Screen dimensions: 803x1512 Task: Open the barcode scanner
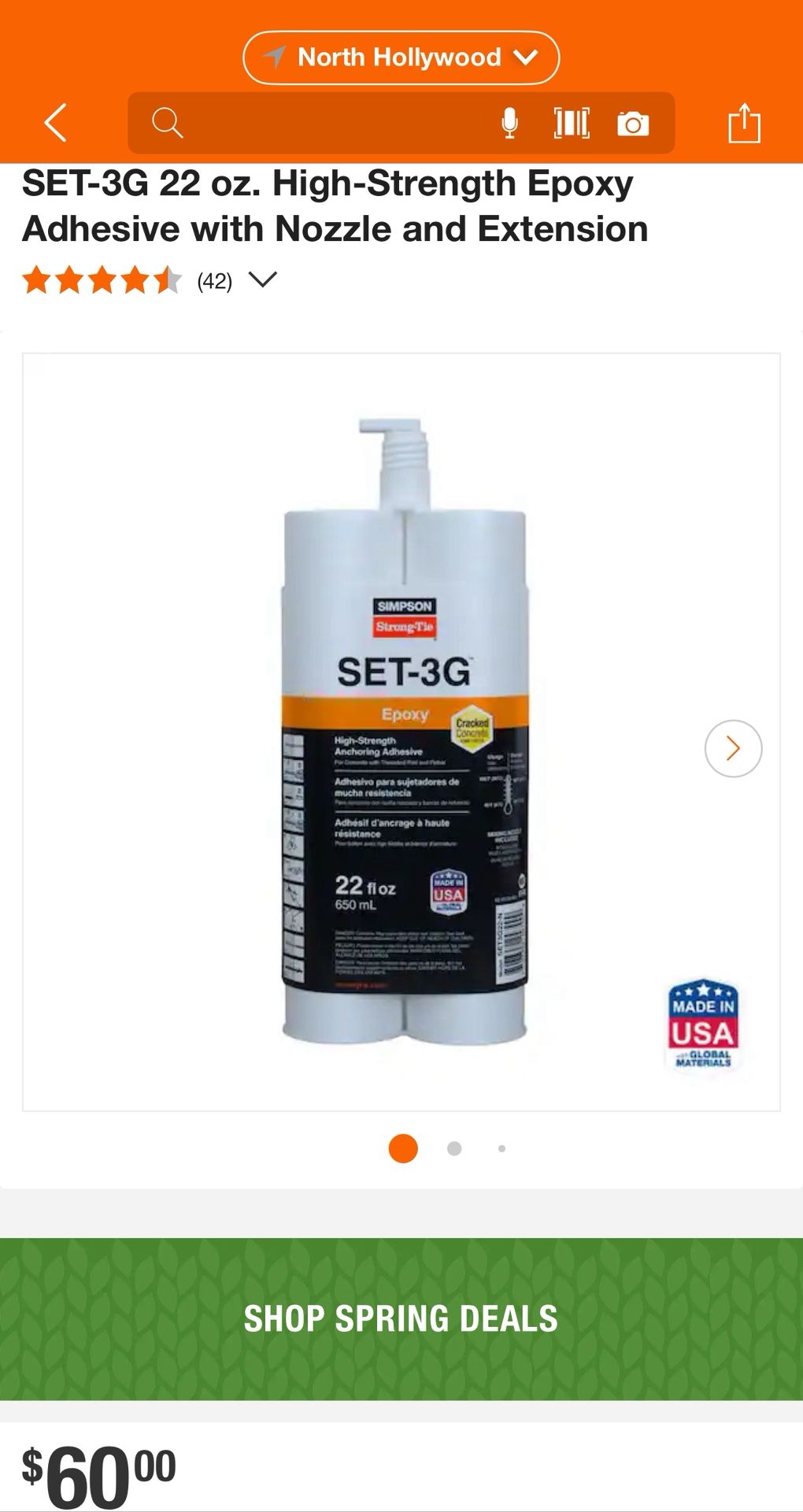click(x=572, y=123)
